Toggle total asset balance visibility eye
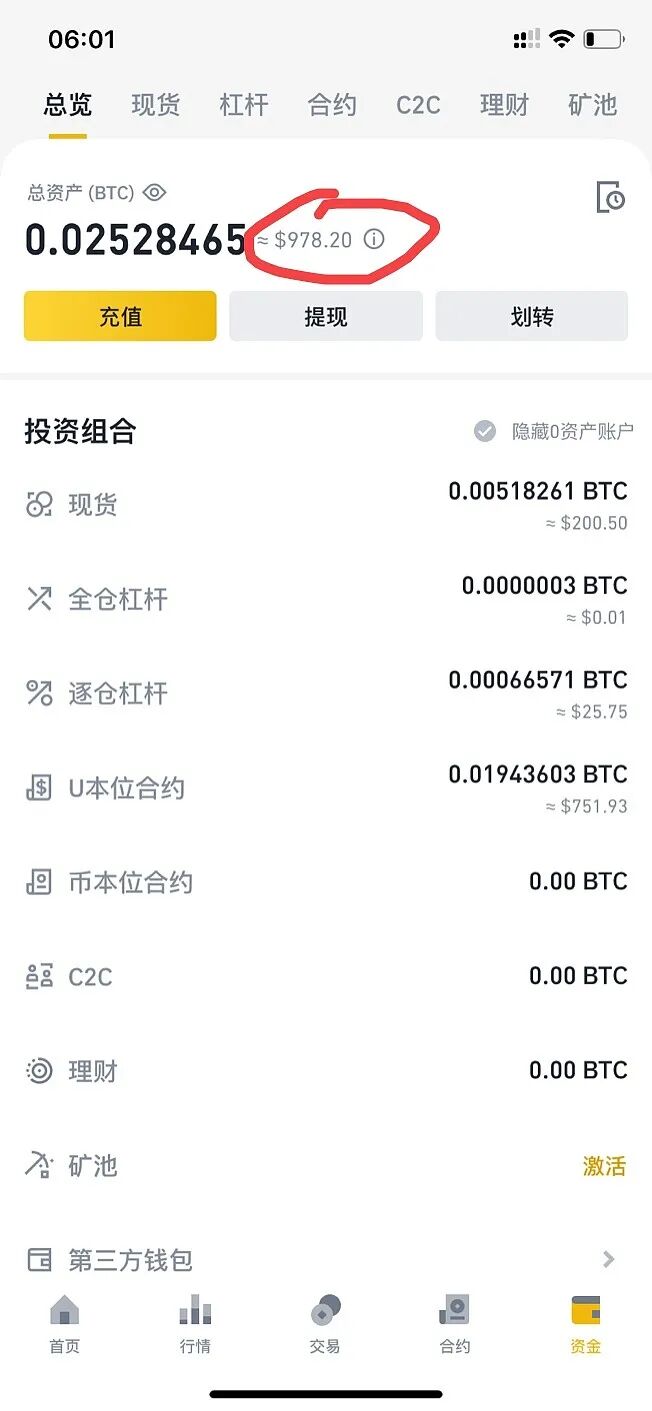Screen dimensions: 652x1411 (154, 193)
